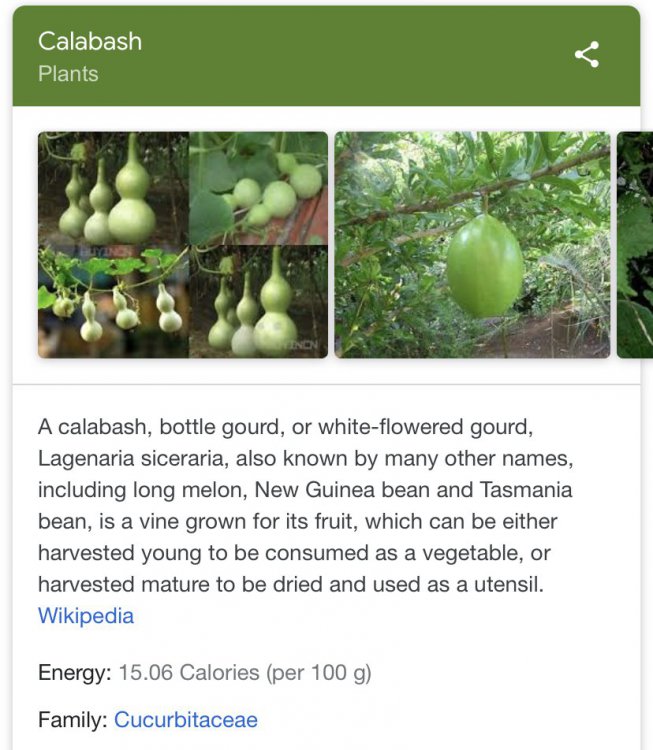Image resolution: width=653 pixels, height=750 pixels.
Task: Open the hanging green calabash photo
Action: [x=472, y=245]
